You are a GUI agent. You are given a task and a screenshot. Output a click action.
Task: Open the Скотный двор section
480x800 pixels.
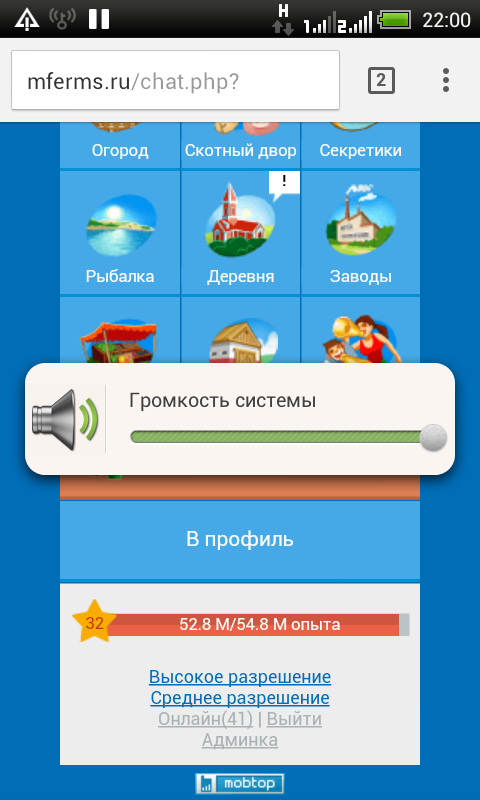240,145
